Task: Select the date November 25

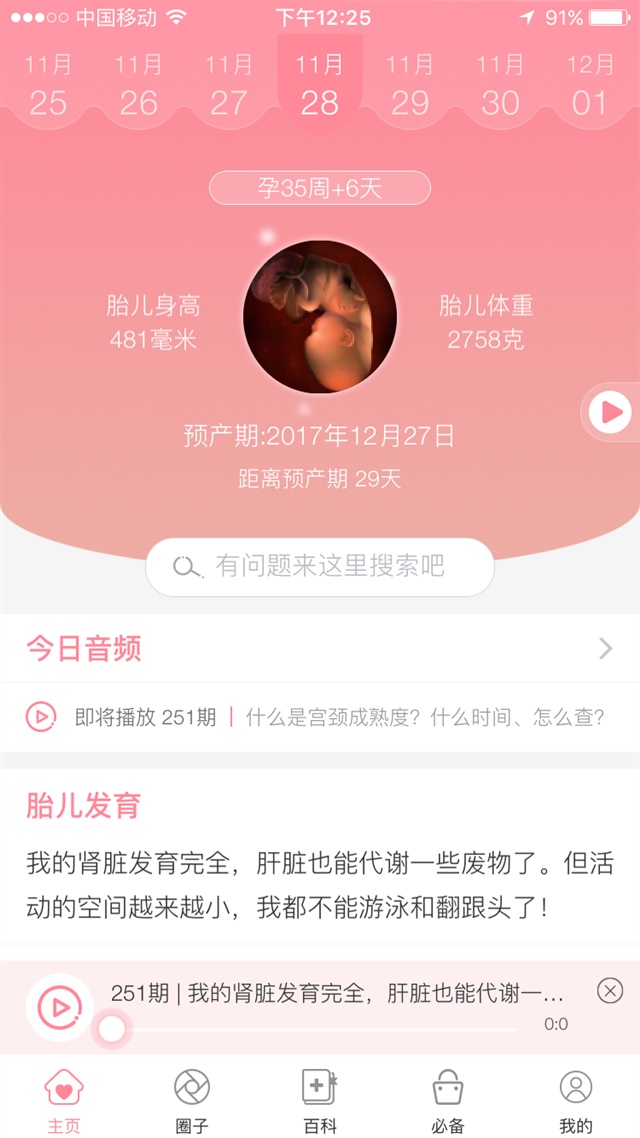Action: click(48, 85)
